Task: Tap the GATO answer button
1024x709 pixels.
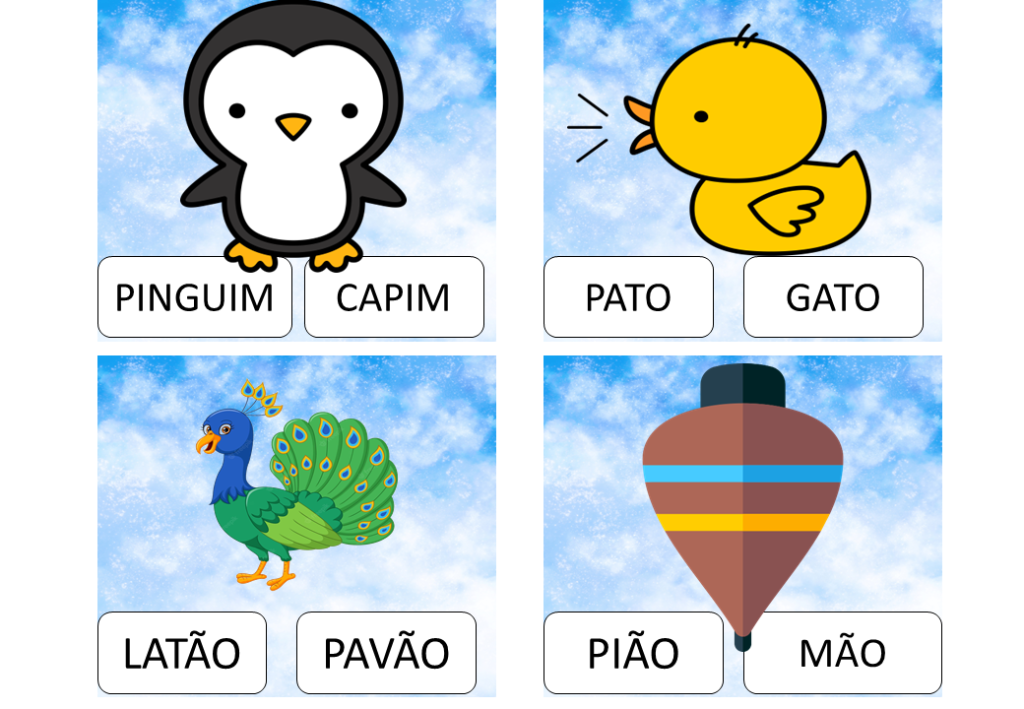Action: 832,298
